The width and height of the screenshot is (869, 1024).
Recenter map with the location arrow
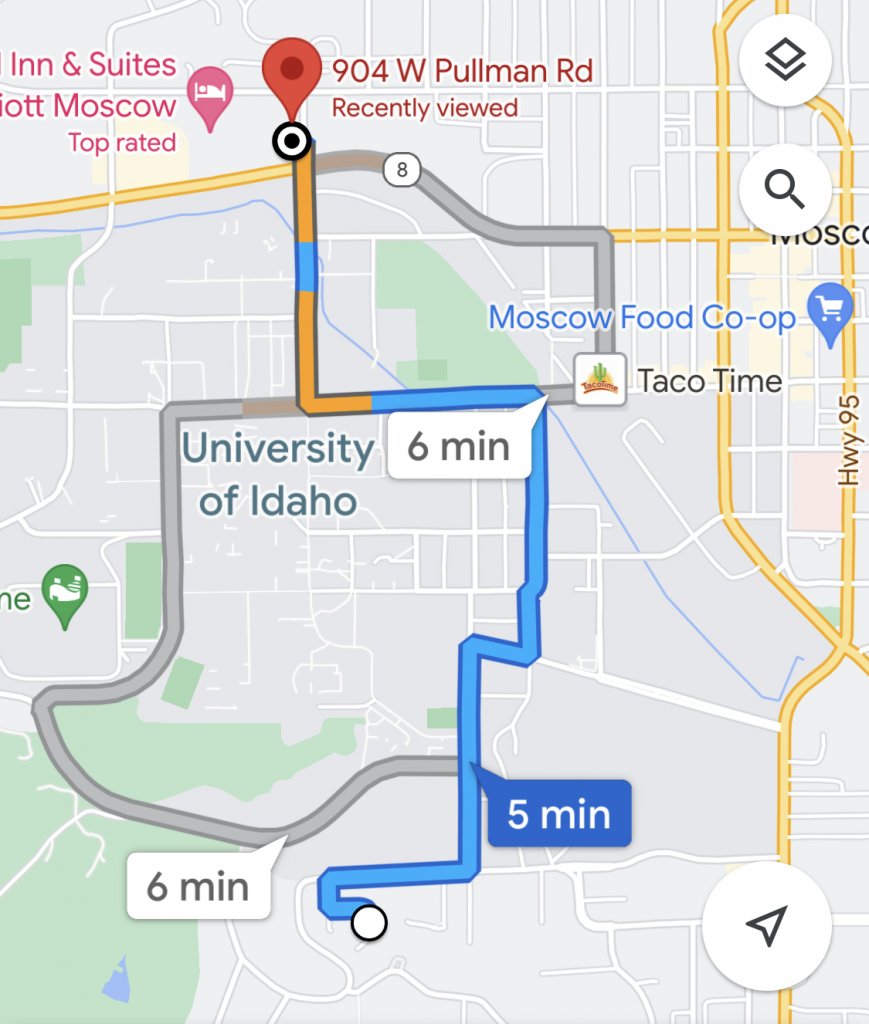pos(766,926)
